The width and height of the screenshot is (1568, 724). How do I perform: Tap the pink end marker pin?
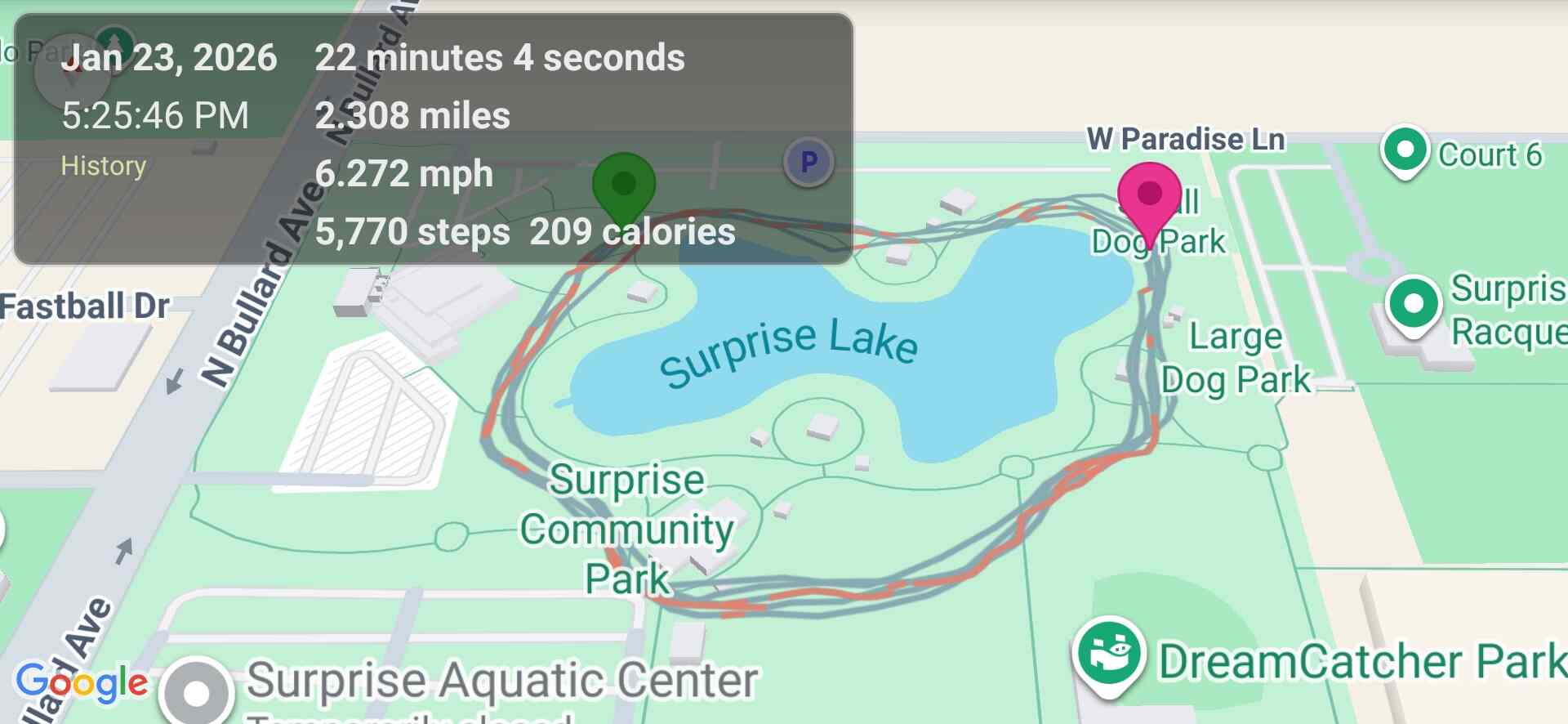[1149, 194]
